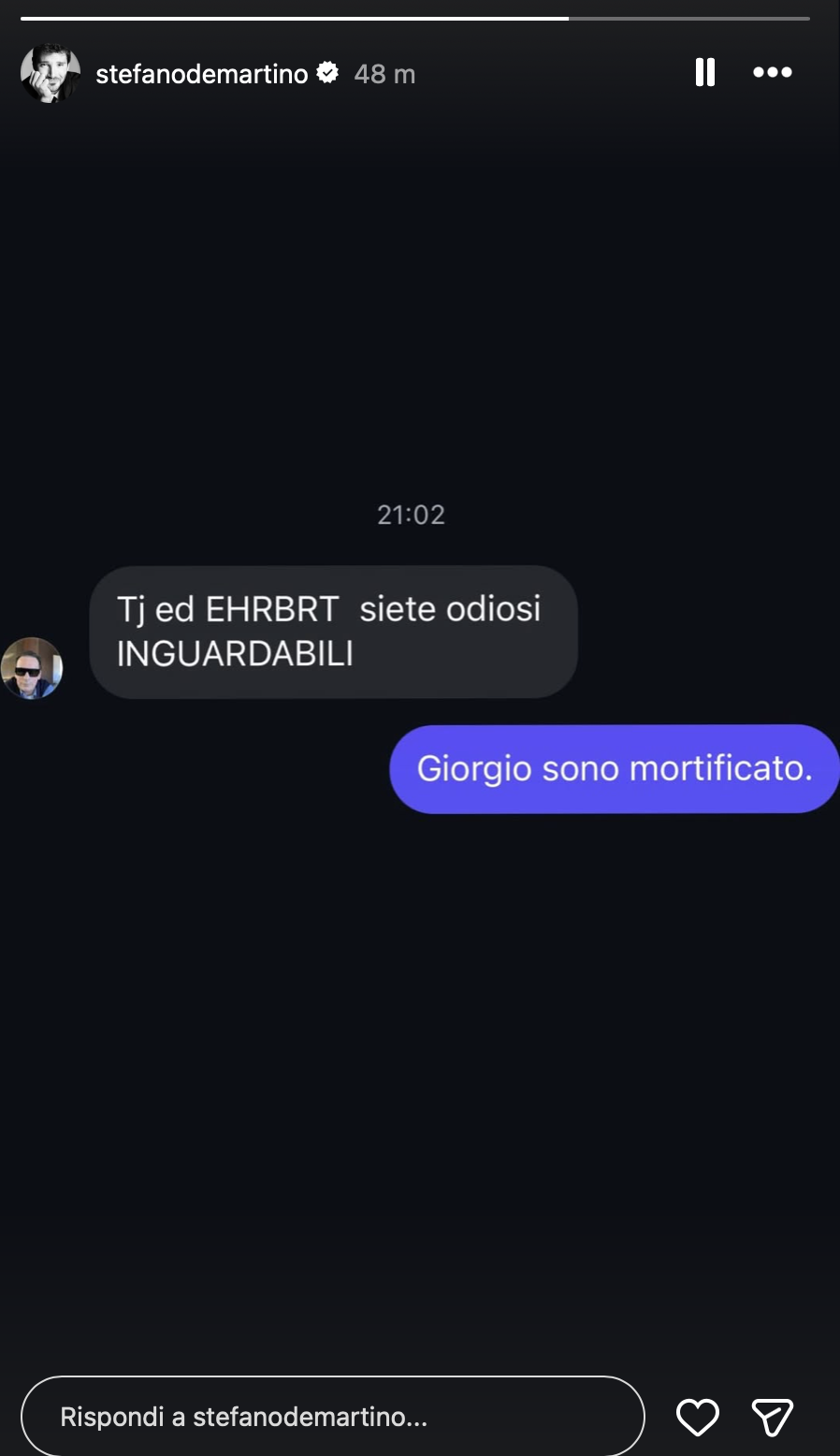Tap the reply to stefanodemartino field
The image size is (840, 1456).
click(332, 1416)
